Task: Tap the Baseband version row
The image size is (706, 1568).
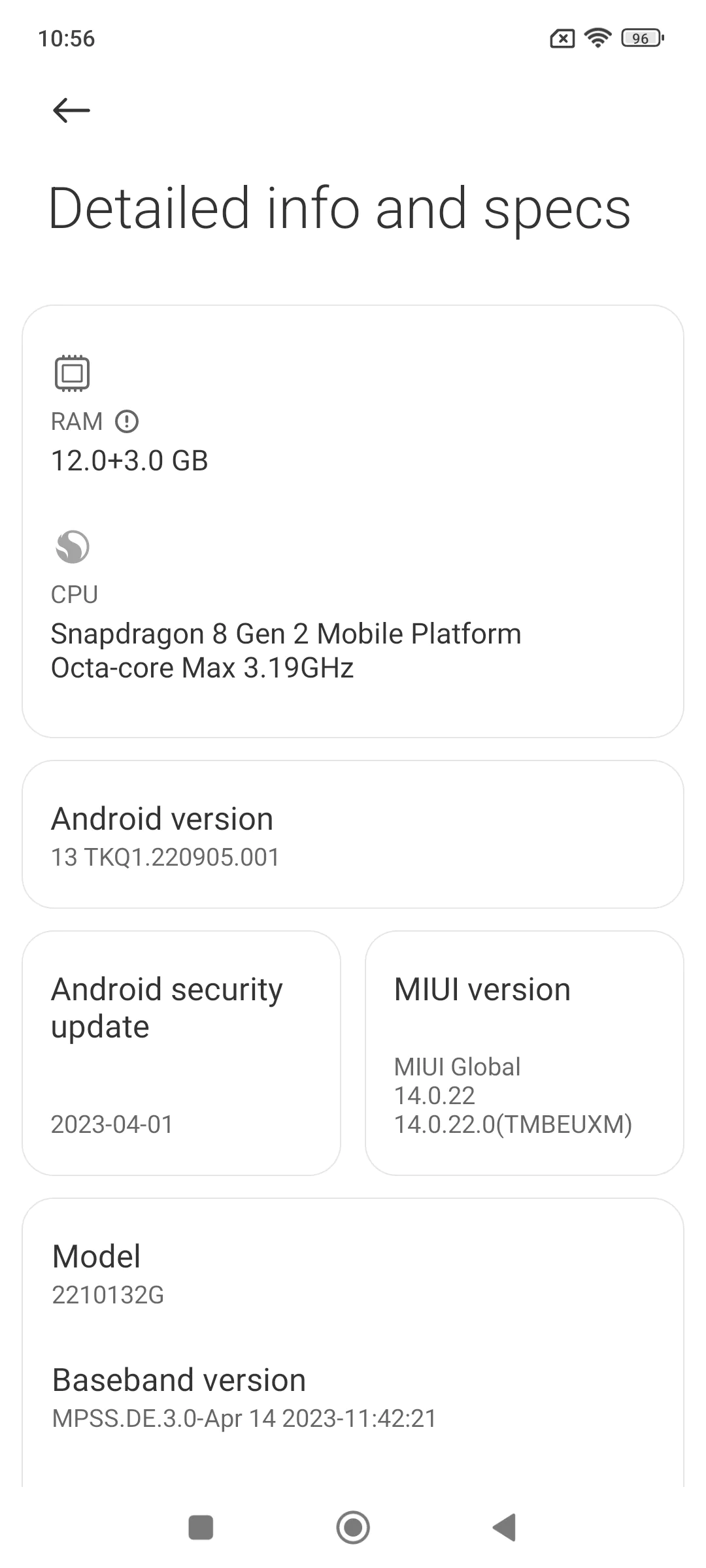Action: click(353, 1397)
